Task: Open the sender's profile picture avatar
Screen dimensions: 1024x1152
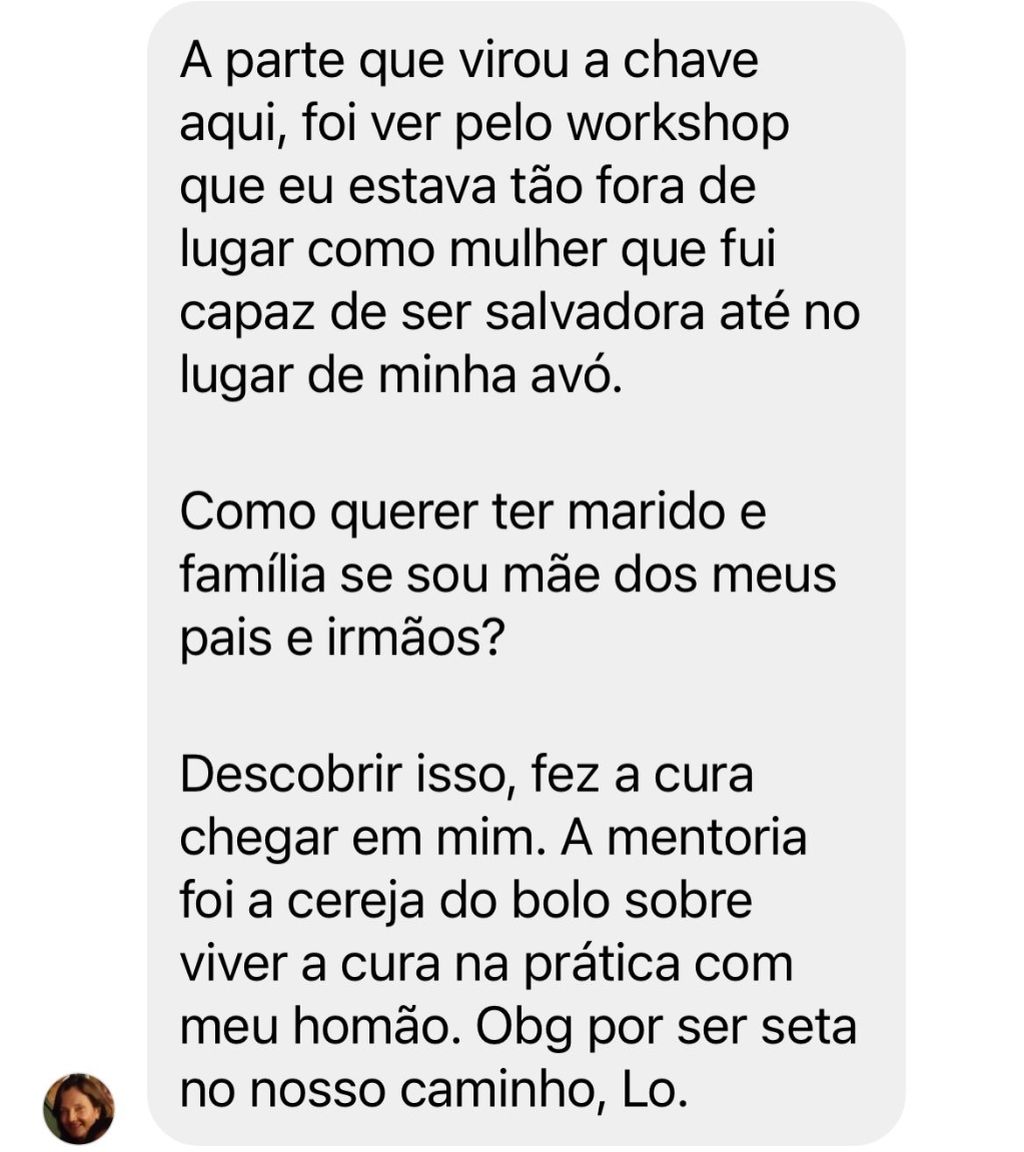Action: coord(79,1108)
